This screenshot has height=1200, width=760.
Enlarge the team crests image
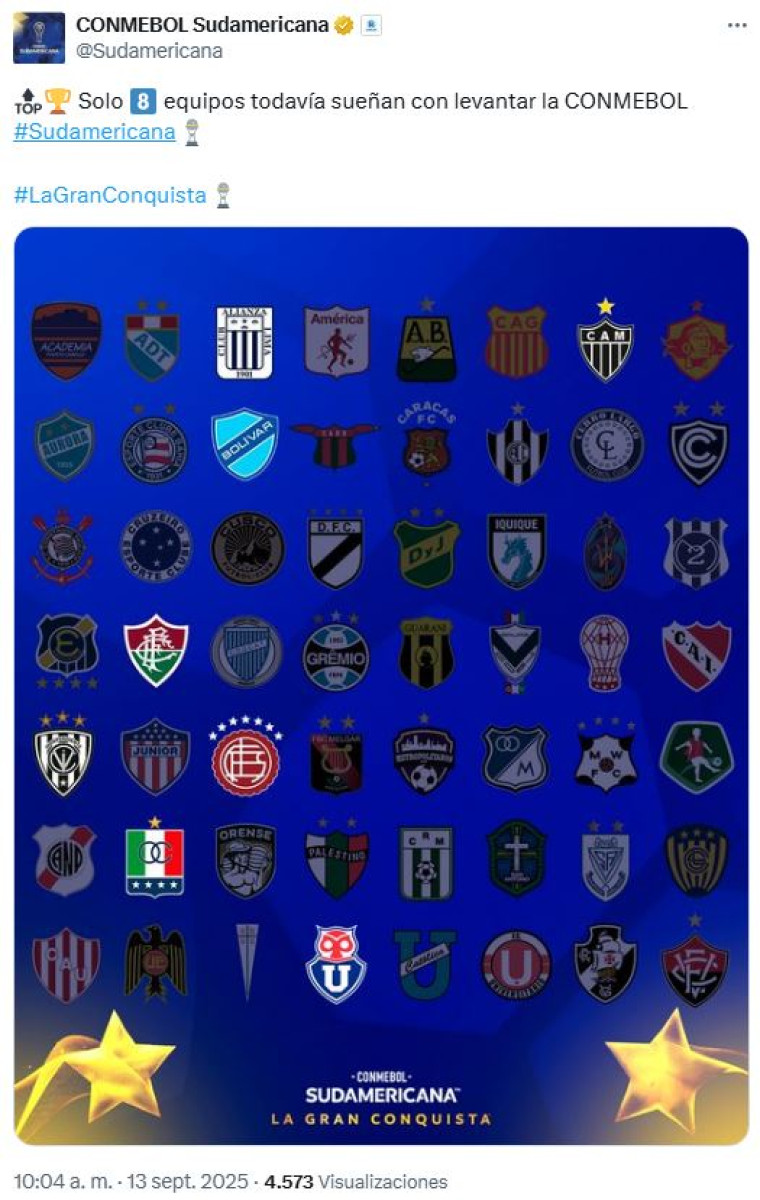click(x=381, y=685)
